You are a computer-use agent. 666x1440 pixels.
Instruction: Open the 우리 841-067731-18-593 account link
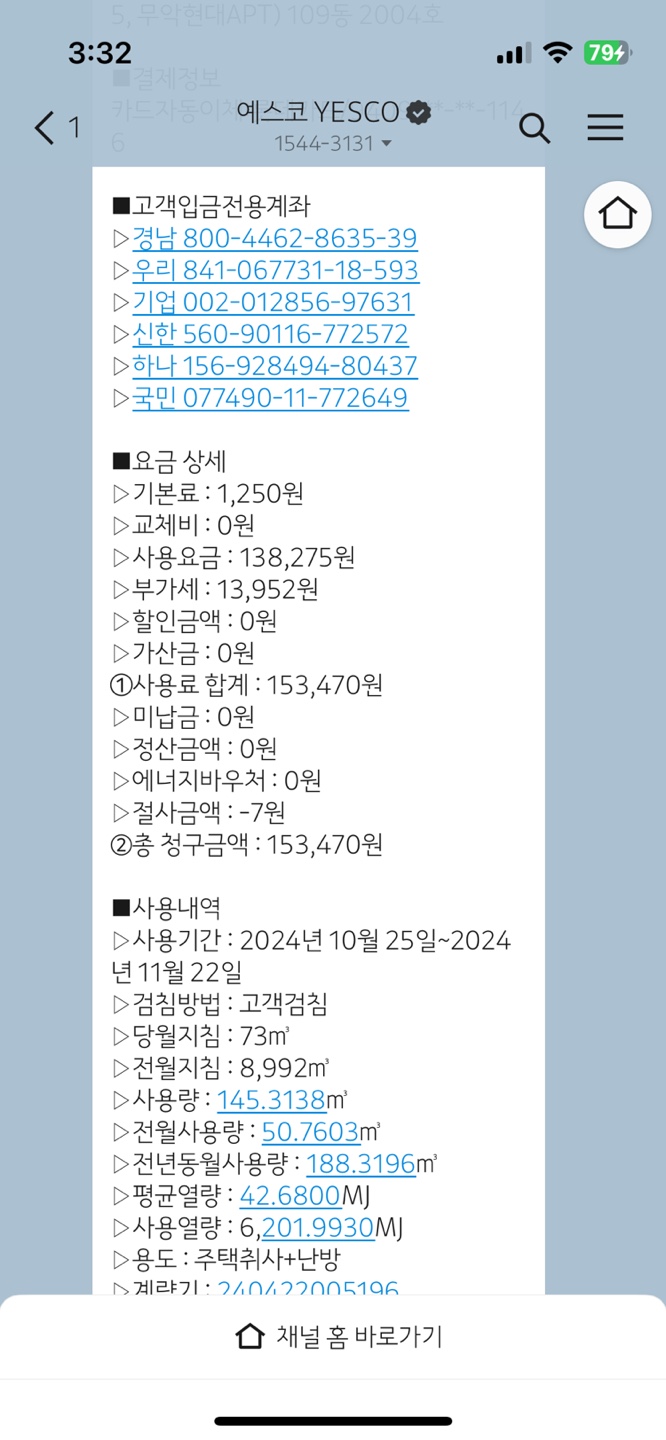pos(275,271)
